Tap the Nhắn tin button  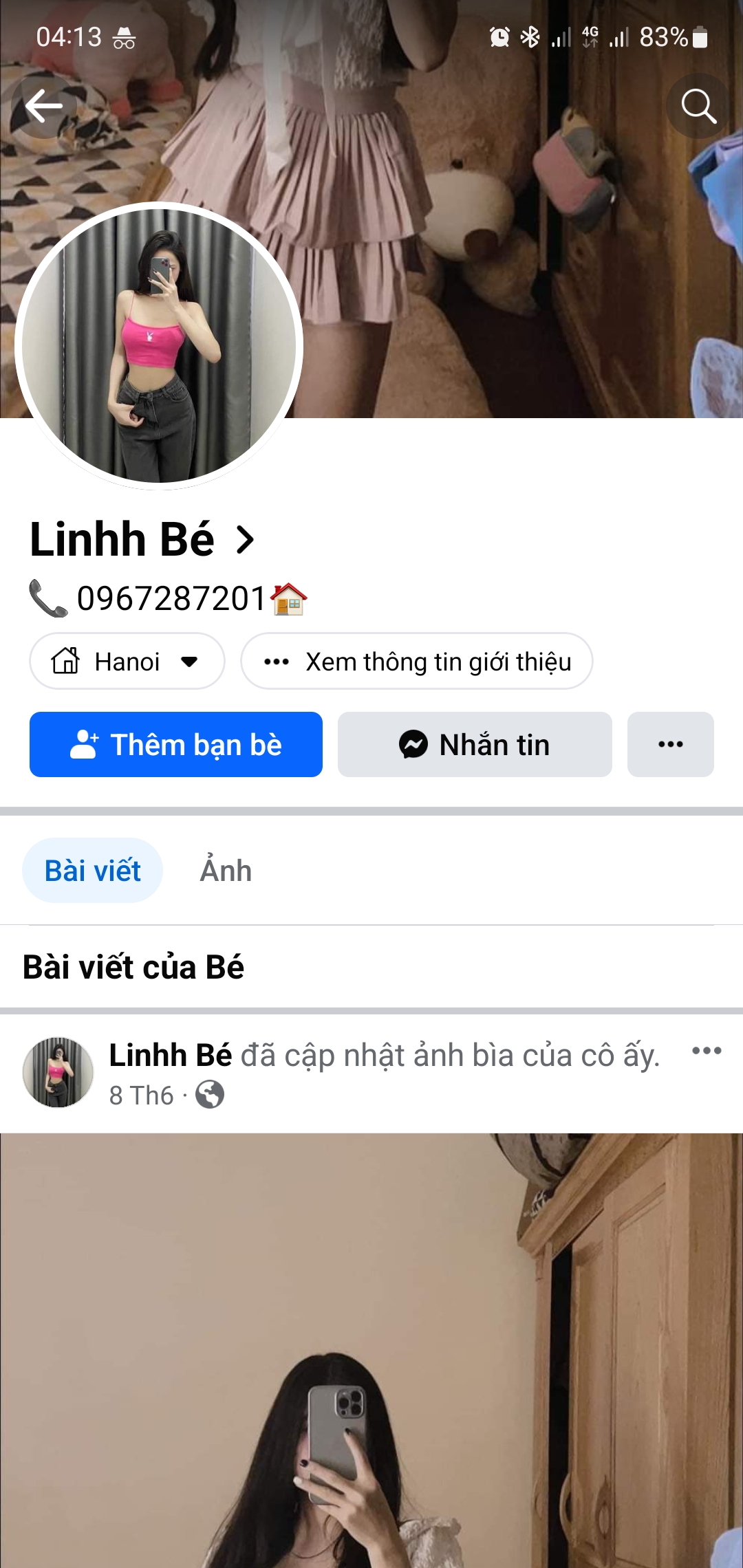[475, 744]
